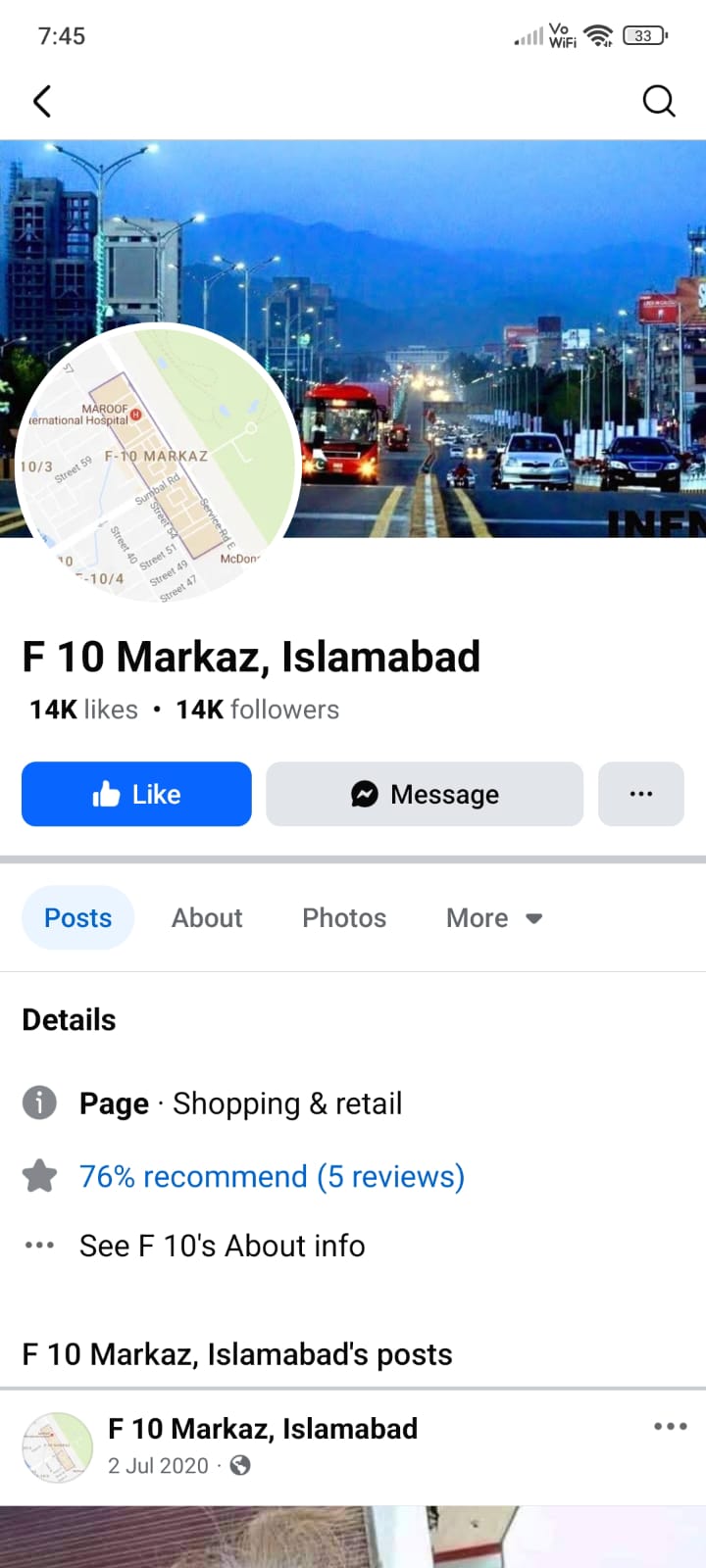Tap the info icon next to Page details

click(x=39, y=1102)
